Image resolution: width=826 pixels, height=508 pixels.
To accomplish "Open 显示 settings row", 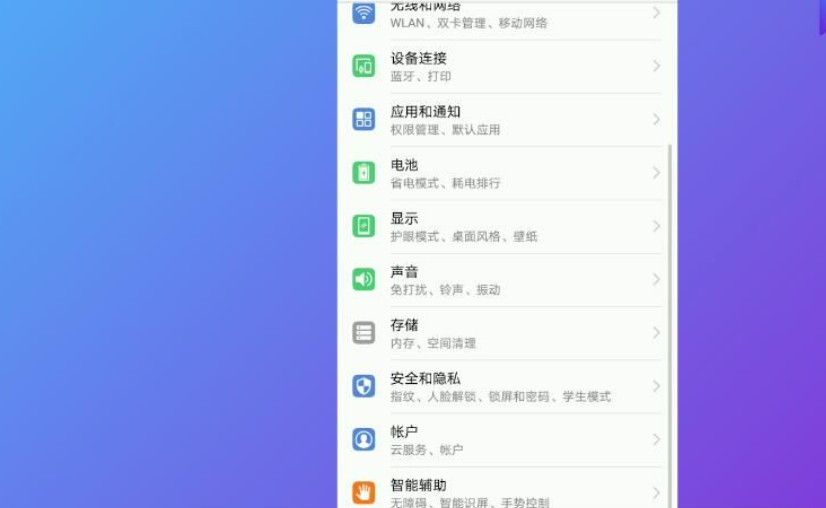I will pyautogui.click(x=506, y=226).
